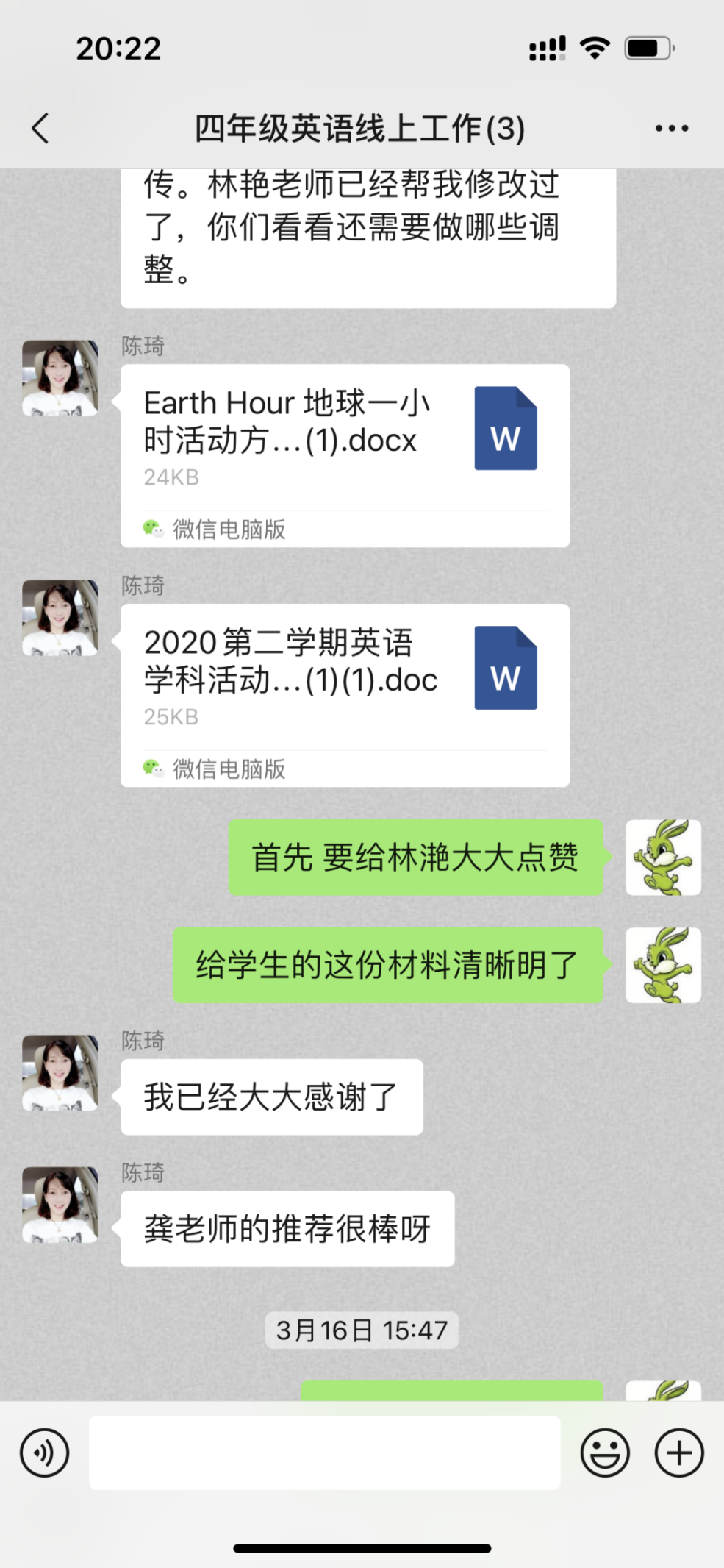The image size is (724, 1568).
Task: Open the Earth Hour docx file
Action: tap(345, 455)
